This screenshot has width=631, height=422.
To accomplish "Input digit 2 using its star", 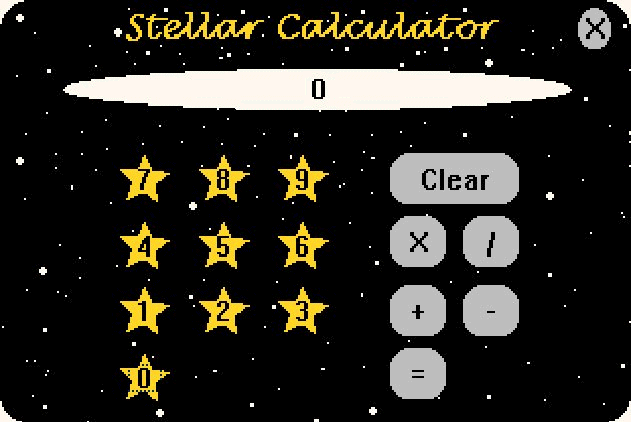I will (x=223, y=312).
